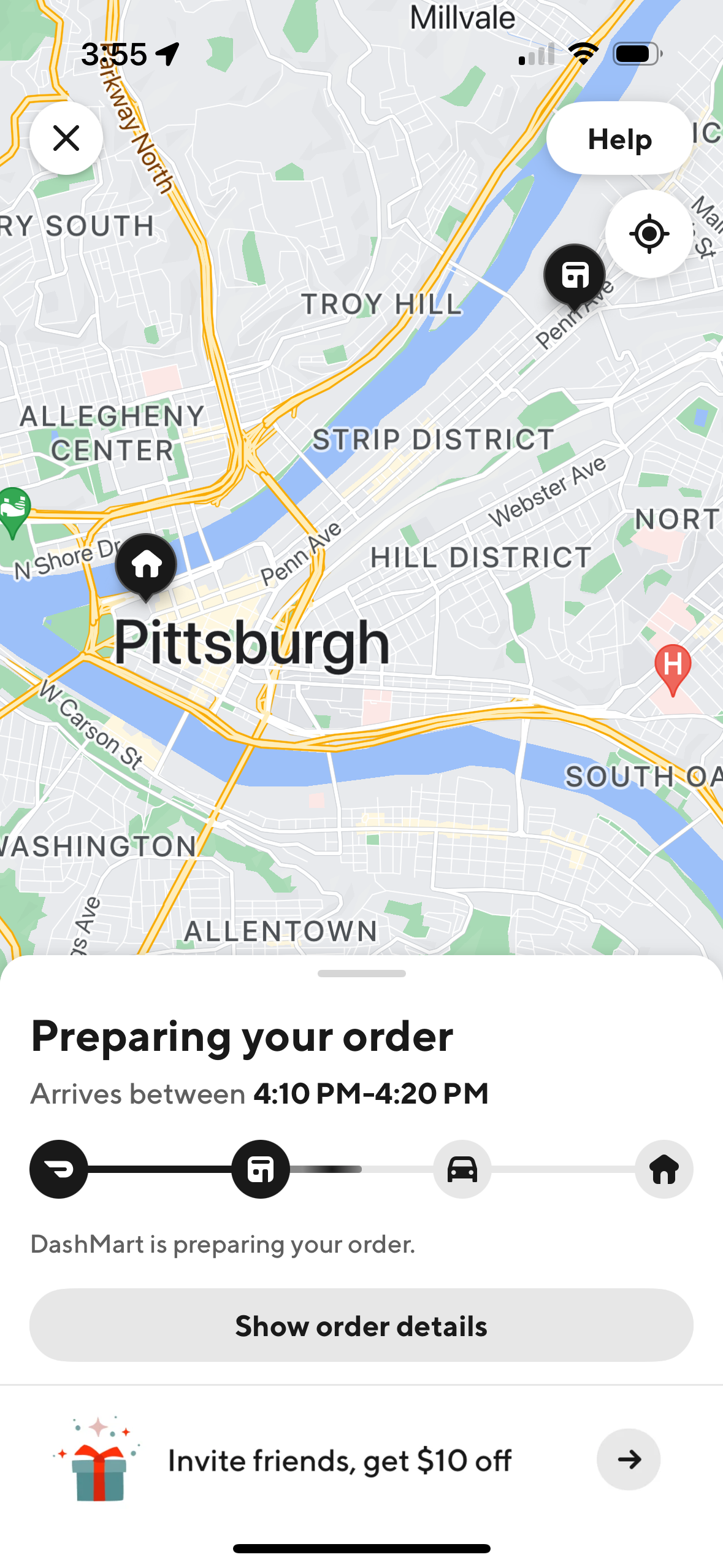Expand the bottom sheet using the drag handle

click(x=361, y=973)
